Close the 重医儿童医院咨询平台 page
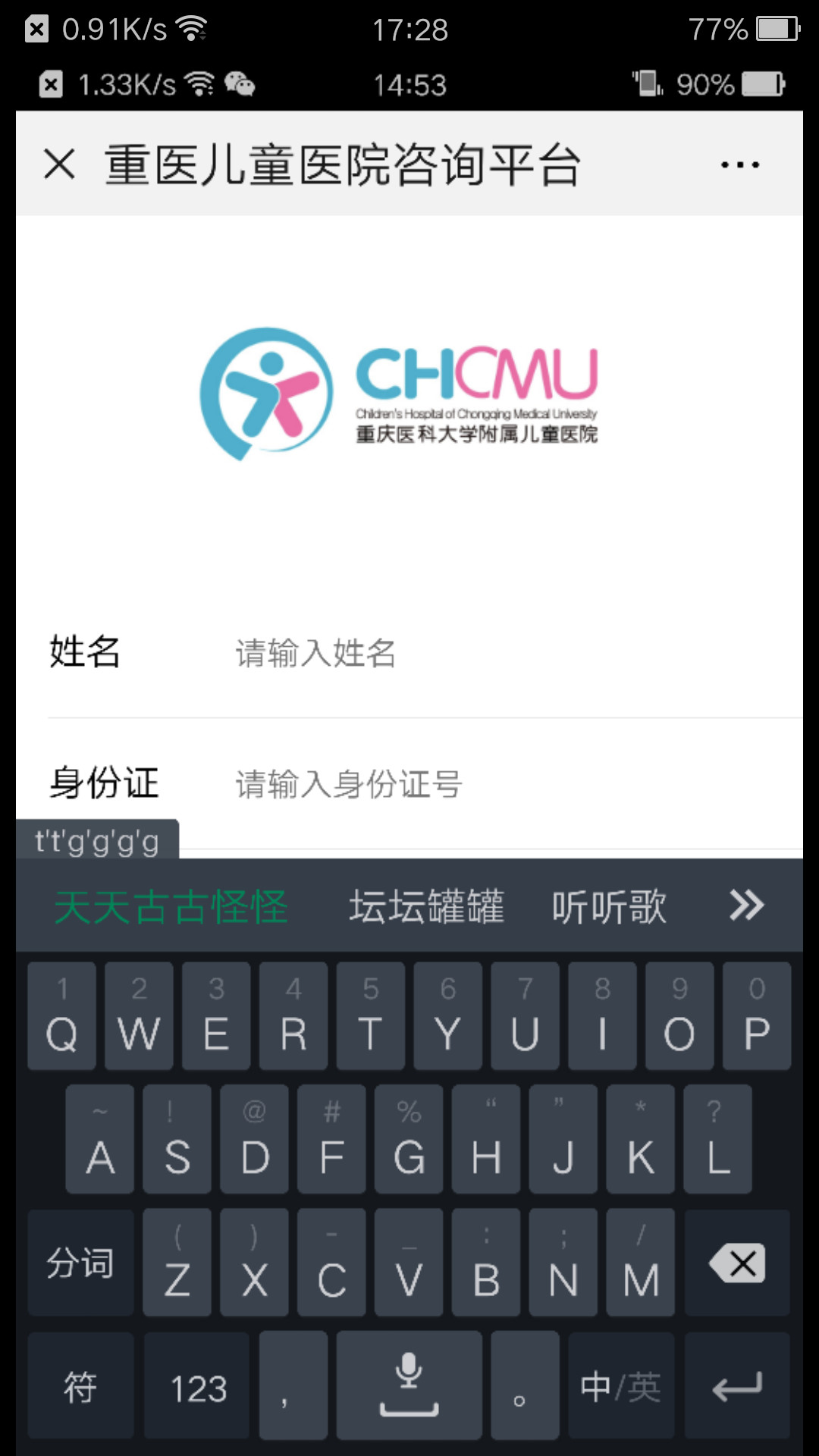This screenshot has width=819, height=1456. (59, 164)
